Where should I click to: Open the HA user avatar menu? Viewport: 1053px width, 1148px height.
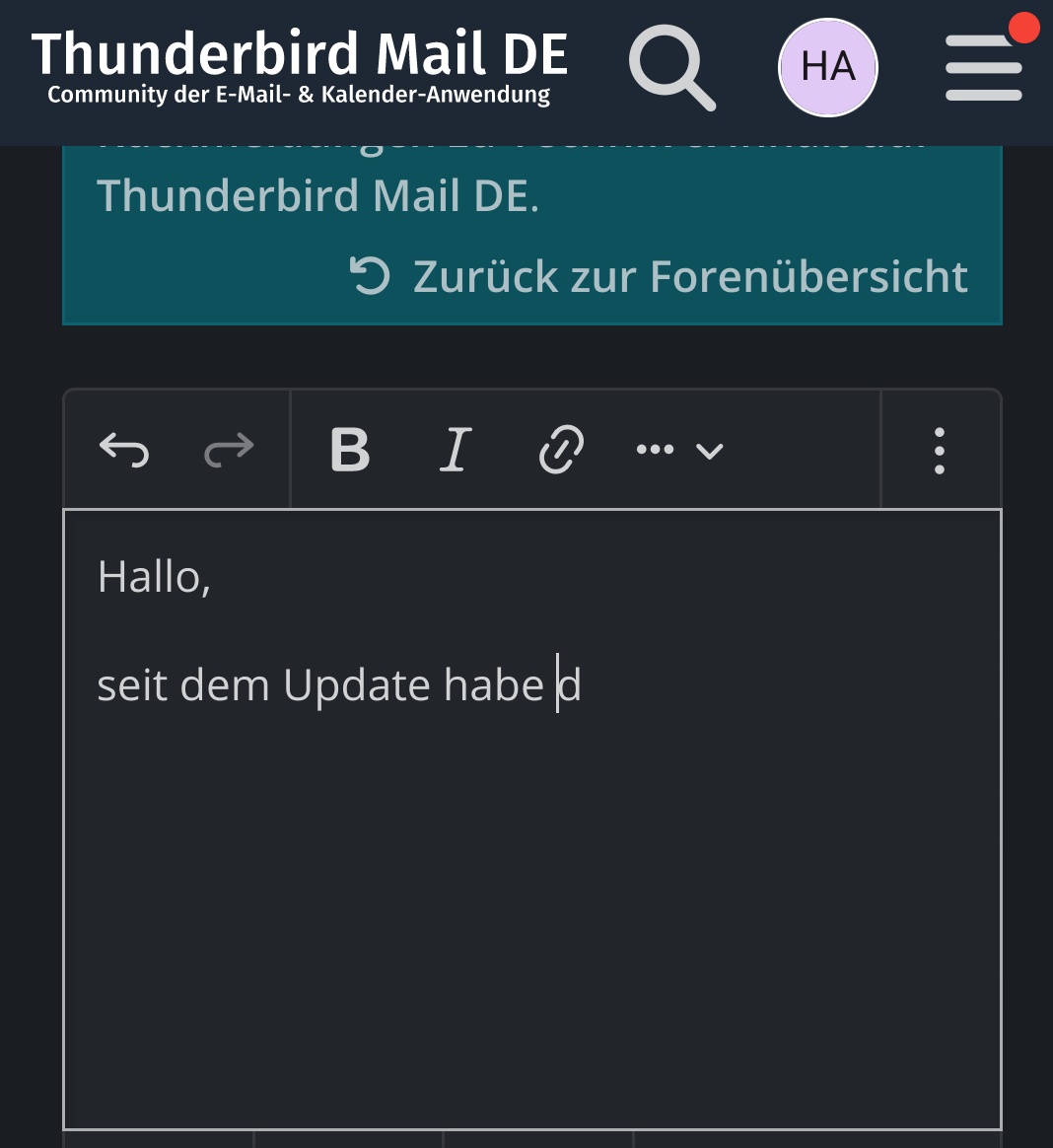(827, 67)
